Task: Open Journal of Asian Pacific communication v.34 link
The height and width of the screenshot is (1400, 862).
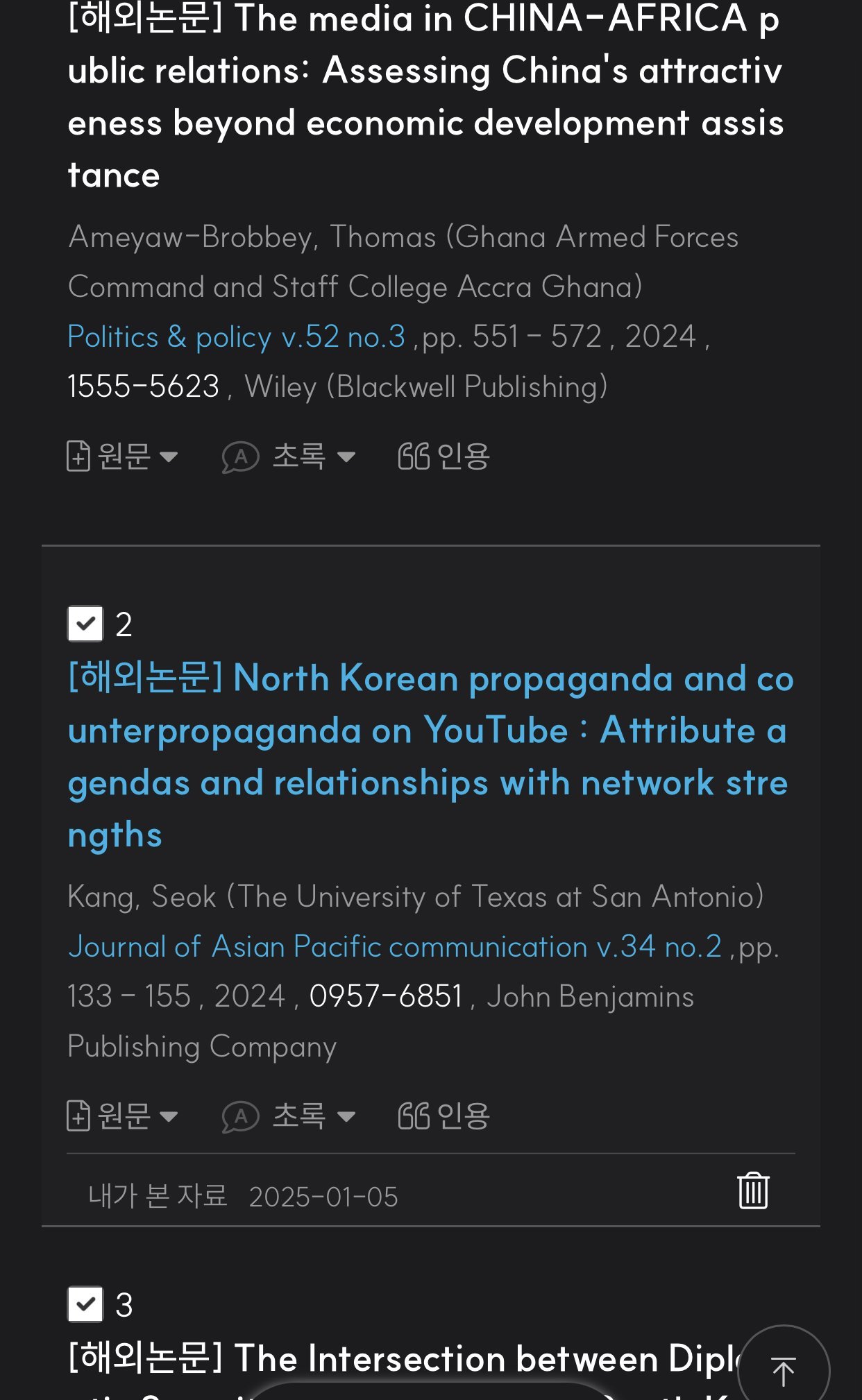Action: click(x=395, y=947)
